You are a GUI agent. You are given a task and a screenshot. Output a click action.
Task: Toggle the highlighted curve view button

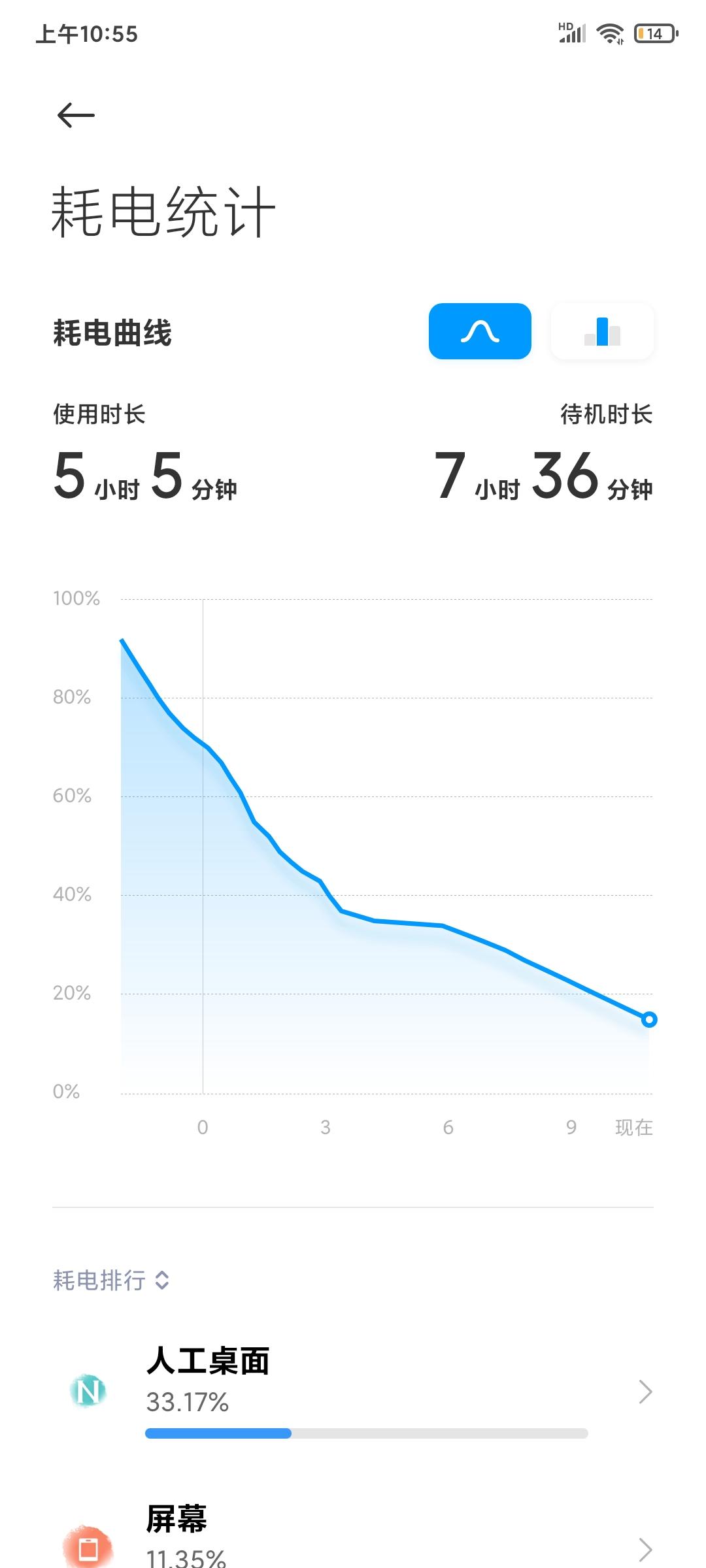tap(479, 332)
